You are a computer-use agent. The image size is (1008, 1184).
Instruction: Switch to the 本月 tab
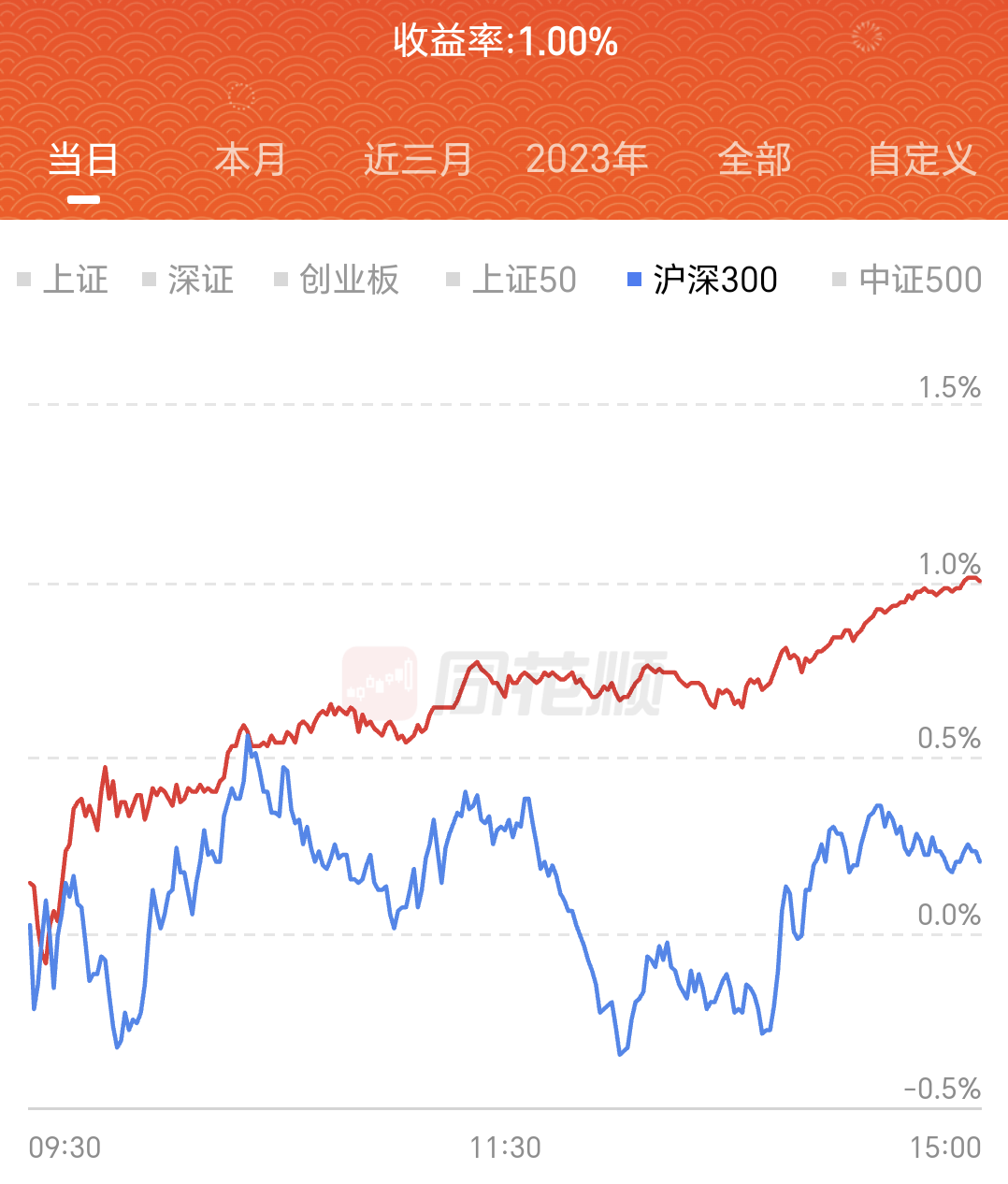pos(251,160)
